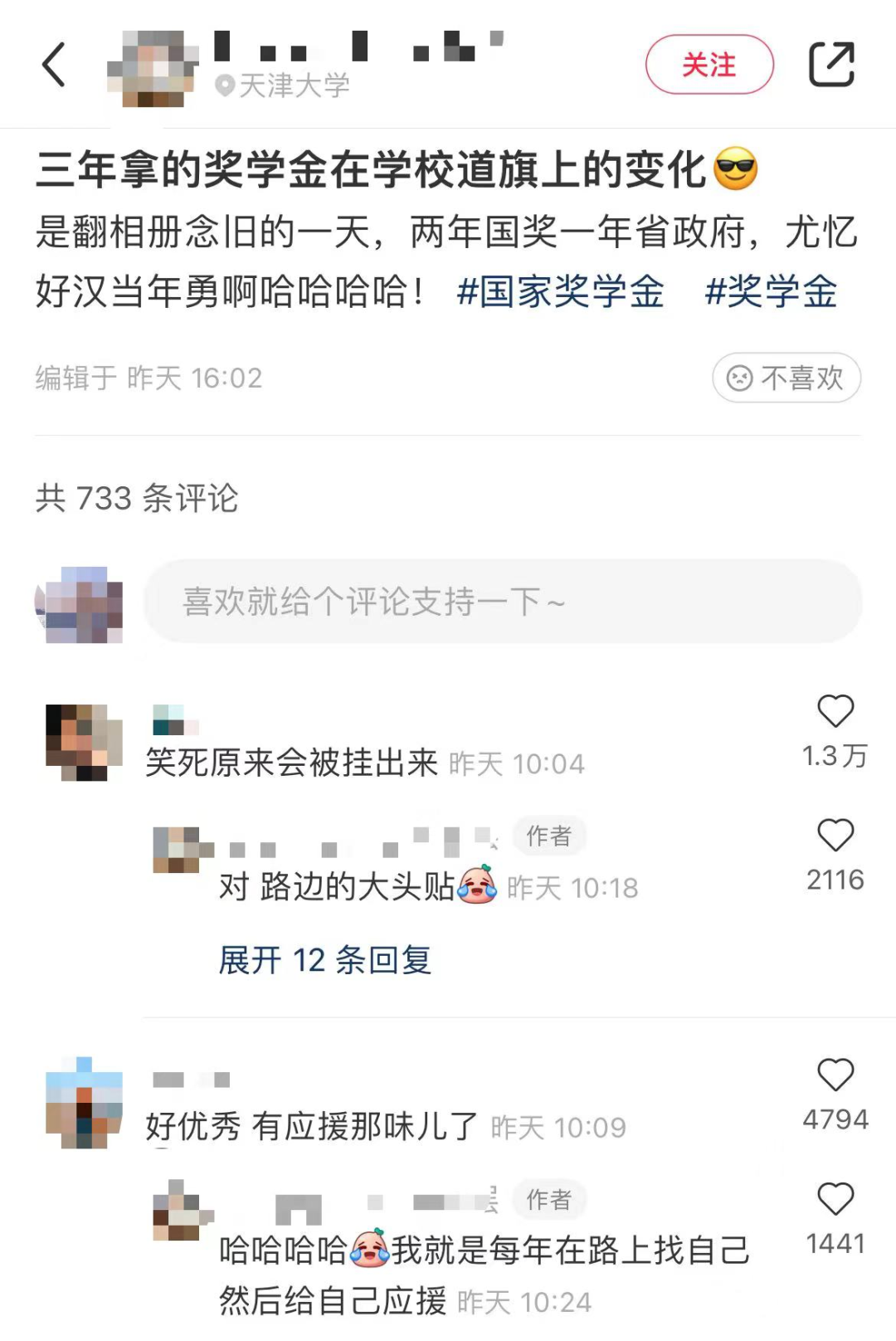The width and height of the screenshot is (896, 1341).
Task: Open the 天津大学 location tag
Action: click(284, 85)
